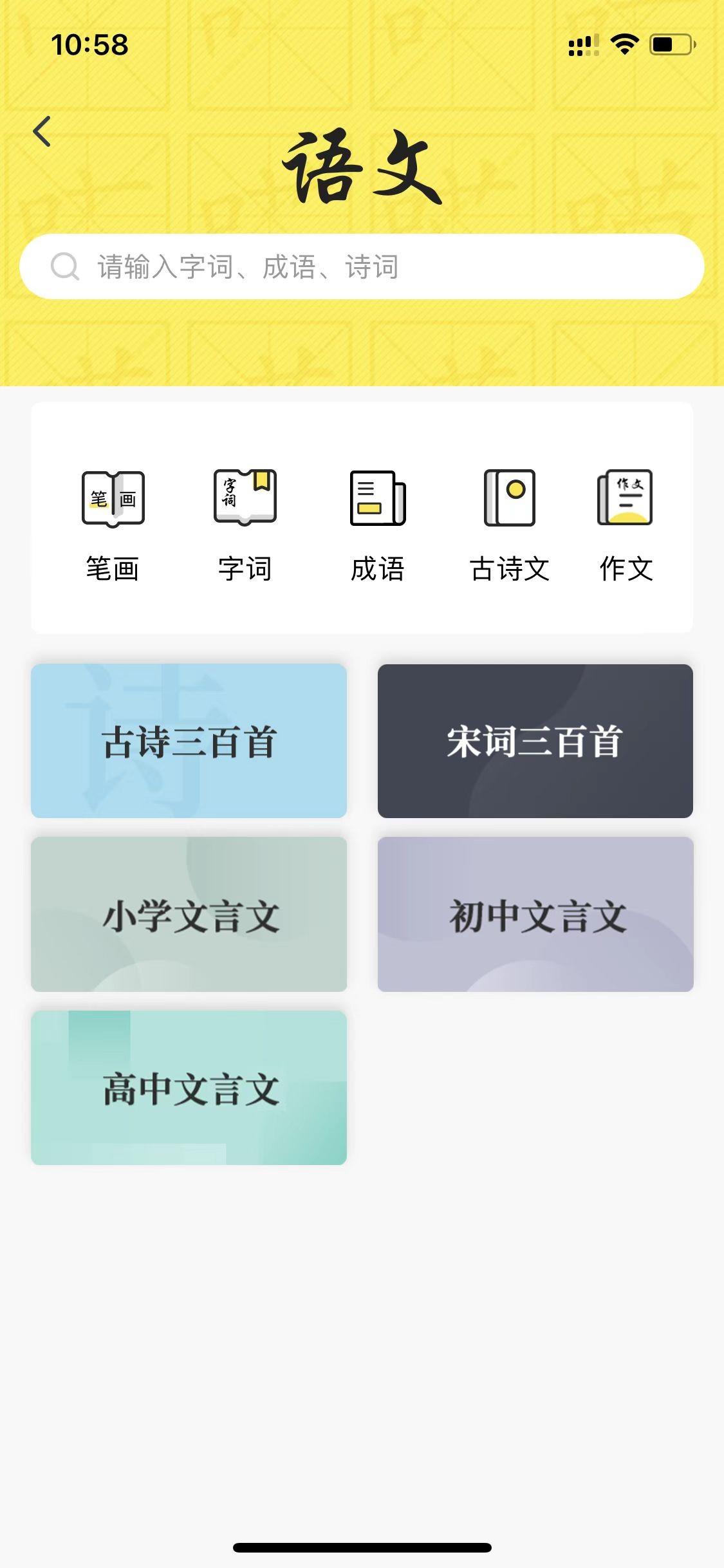Open the 古诗三百首 card
Screen dimensions: 724x1568
[x=189, y=741]
